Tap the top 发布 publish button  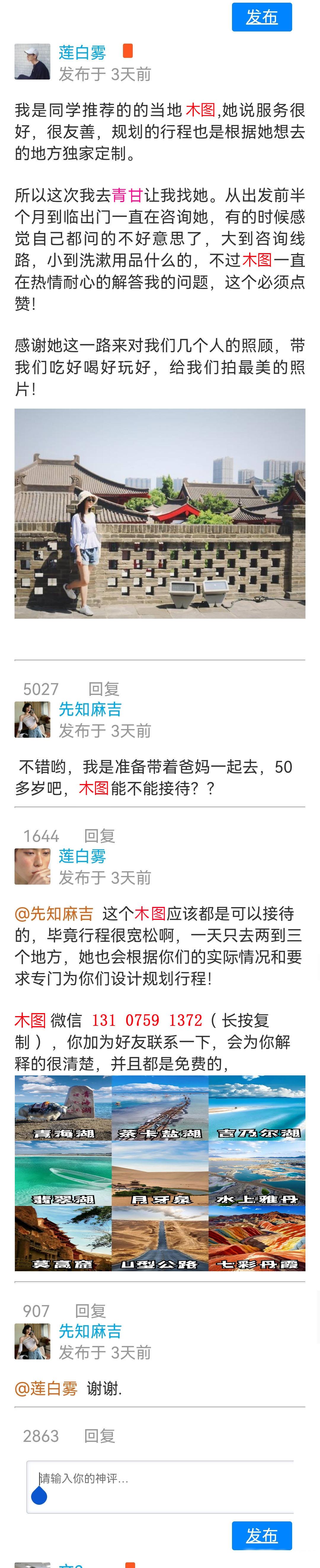262,17
